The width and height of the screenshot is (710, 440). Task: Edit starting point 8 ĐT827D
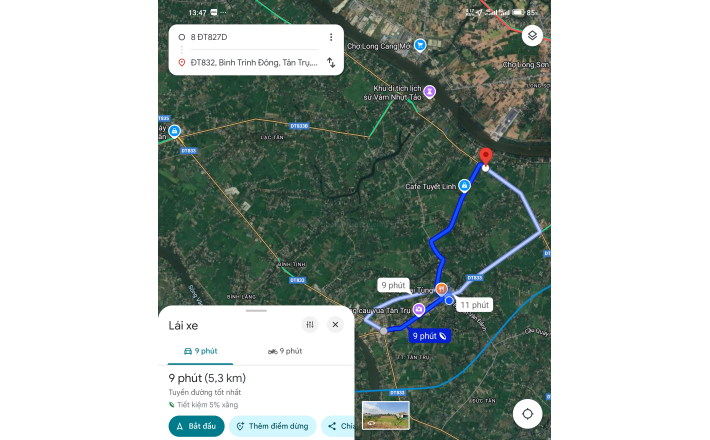coord(250,37)
